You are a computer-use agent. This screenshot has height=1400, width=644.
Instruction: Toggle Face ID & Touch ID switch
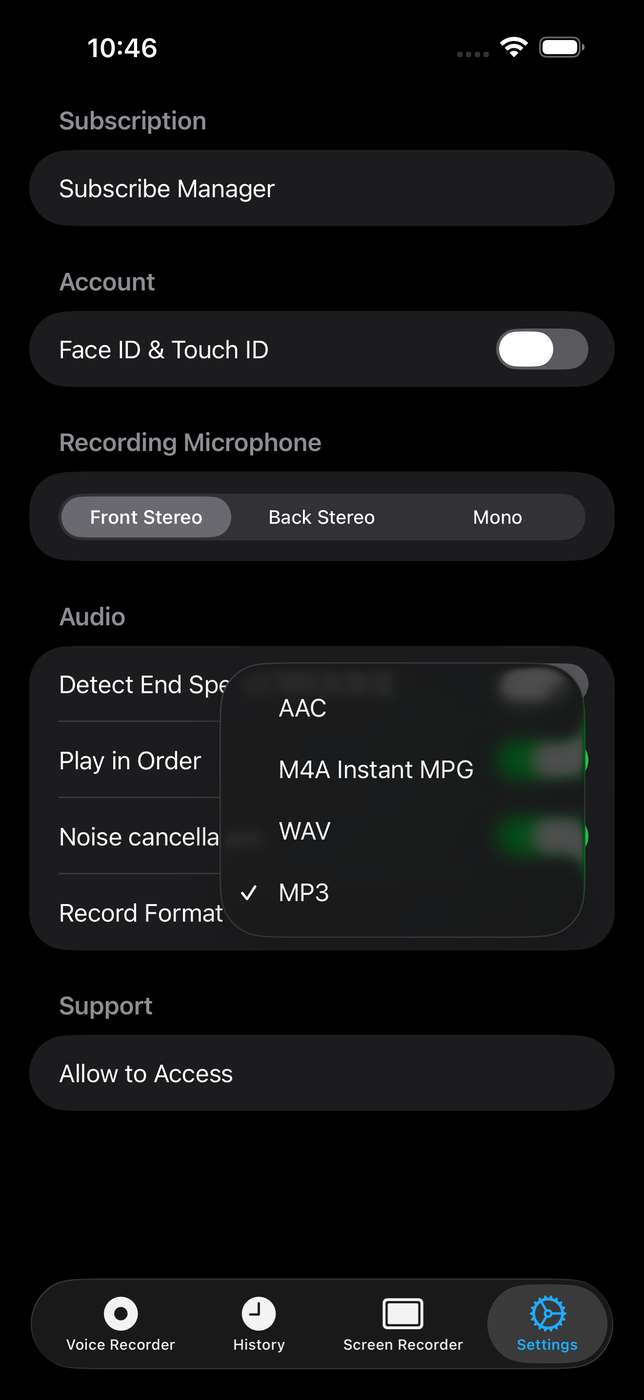pos(541,350)
